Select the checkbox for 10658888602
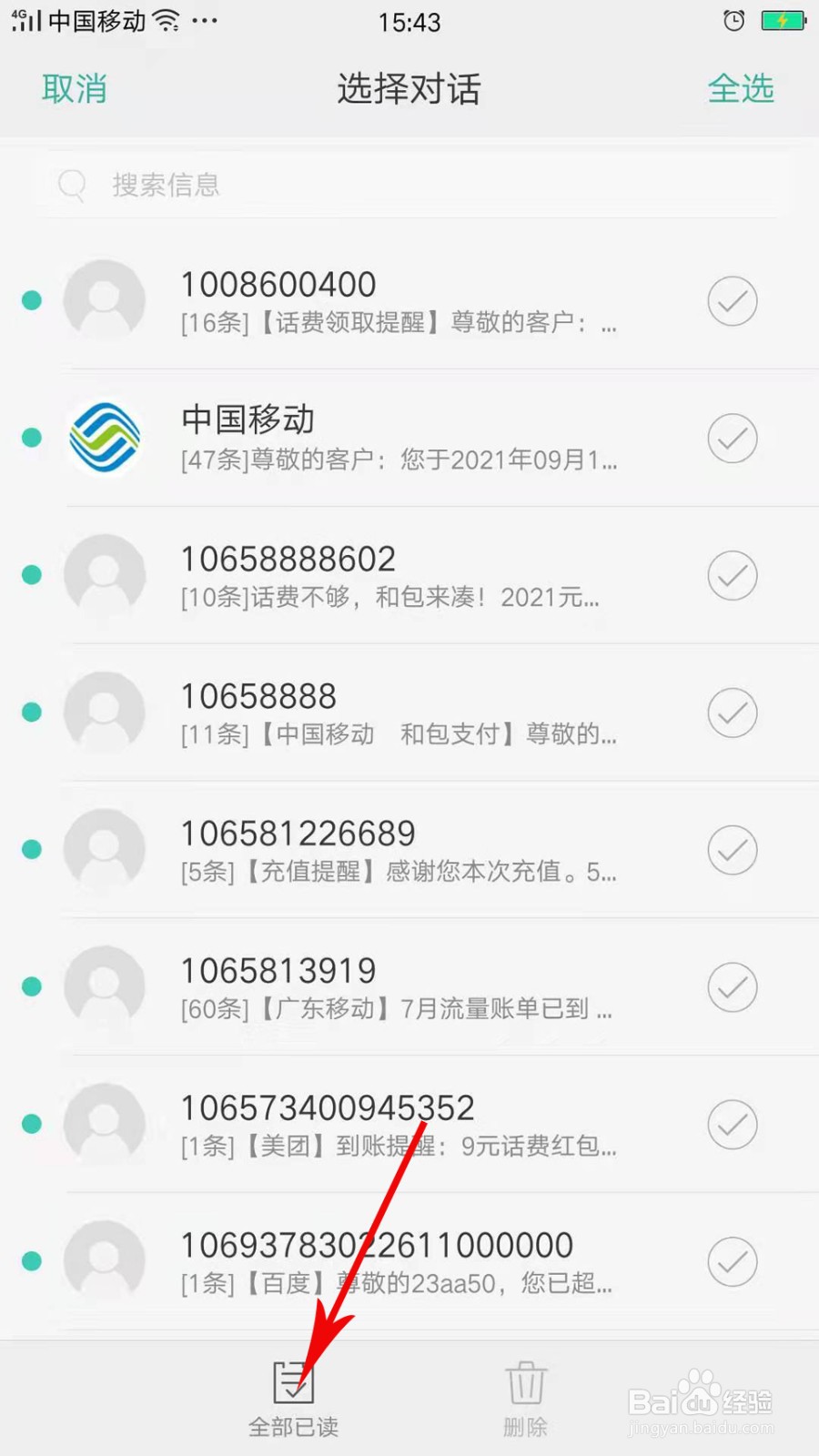Screen dimensions: 819x1456 pyautogui.click(x=733, y=575)
